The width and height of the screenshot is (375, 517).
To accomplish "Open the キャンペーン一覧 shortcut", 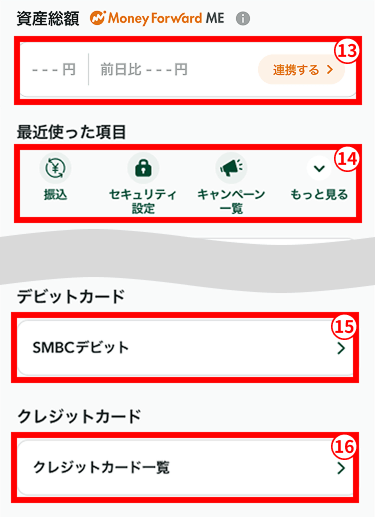I will coord(231,184).
